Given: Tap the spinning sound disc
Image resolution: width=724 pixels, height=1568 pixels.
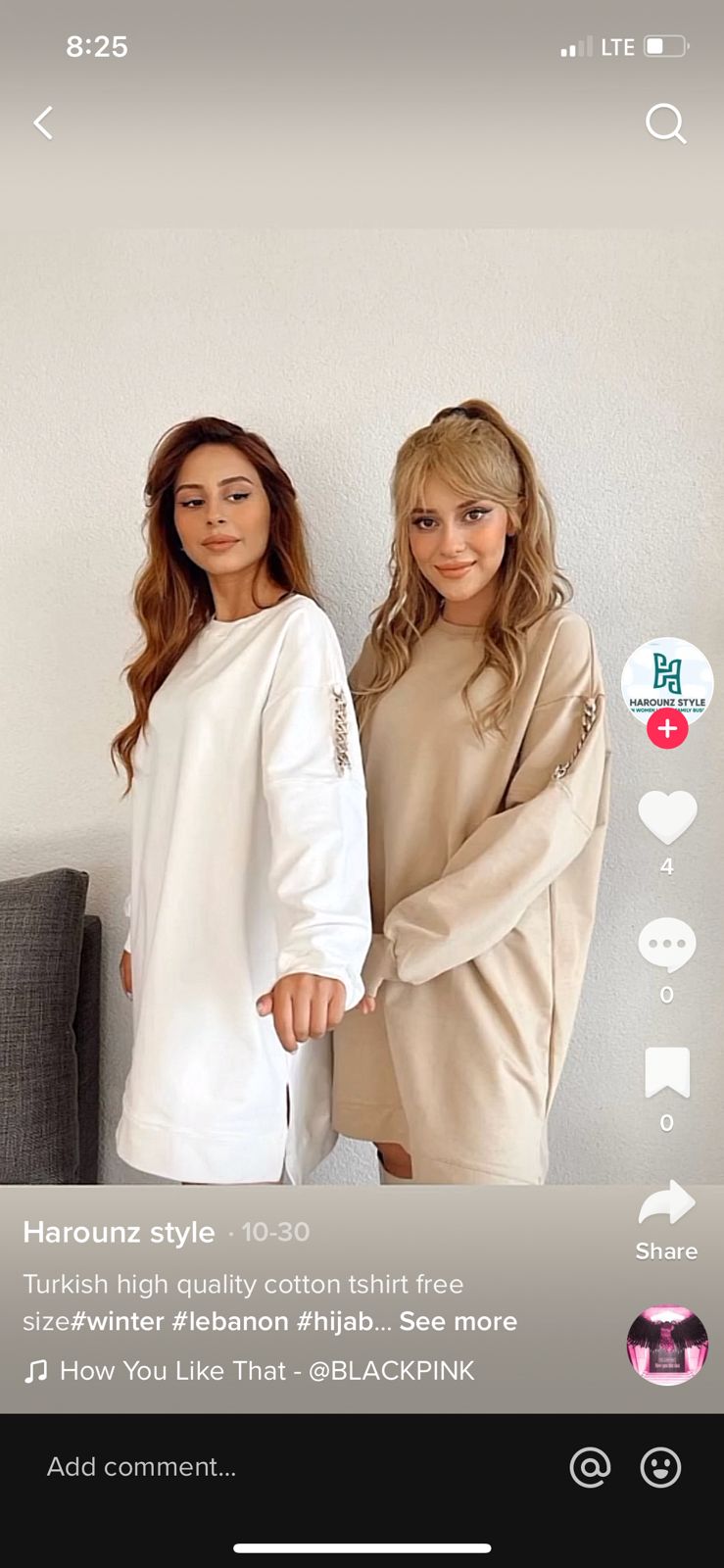Looking at the screenshot, I should tap(667, 1346).
